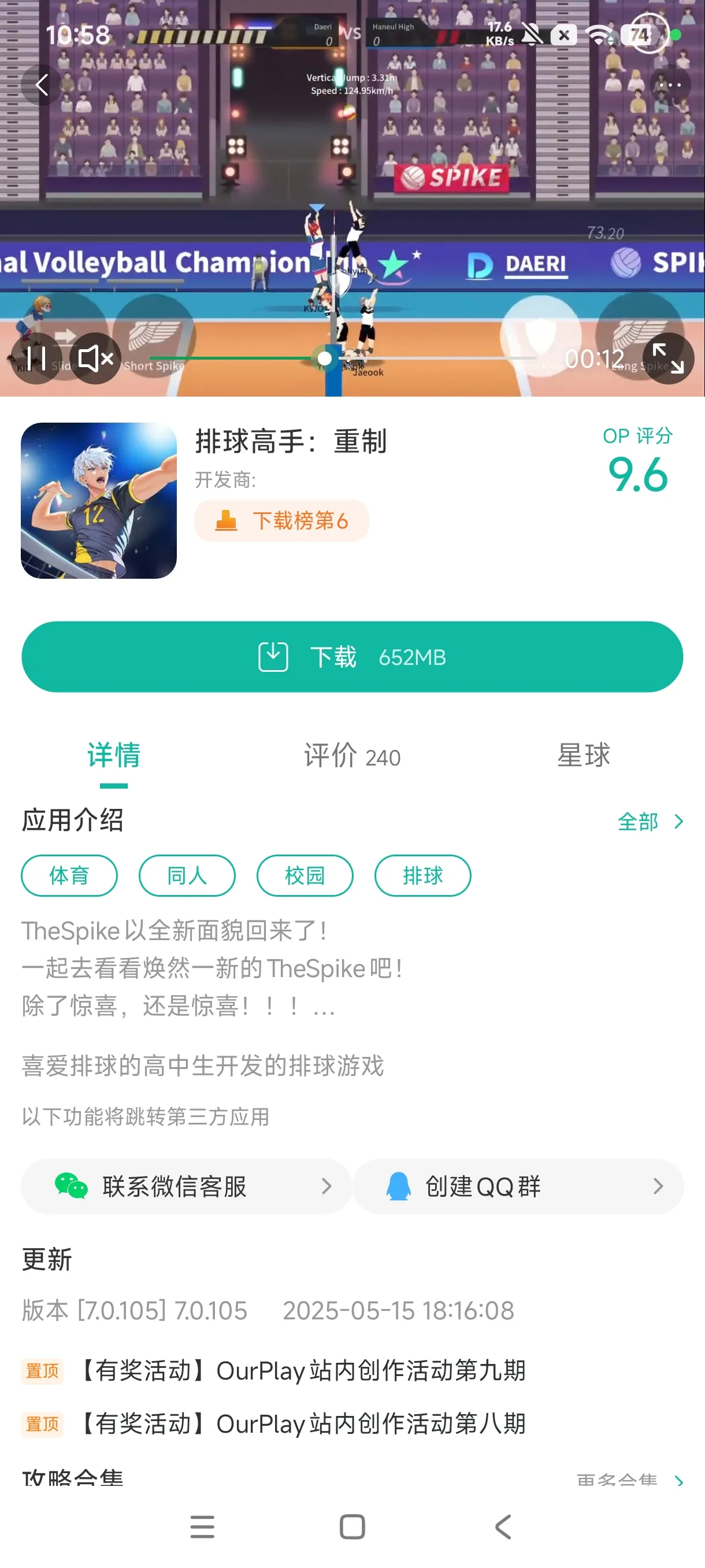Open the more options (...) icon top right

(669, 84)
